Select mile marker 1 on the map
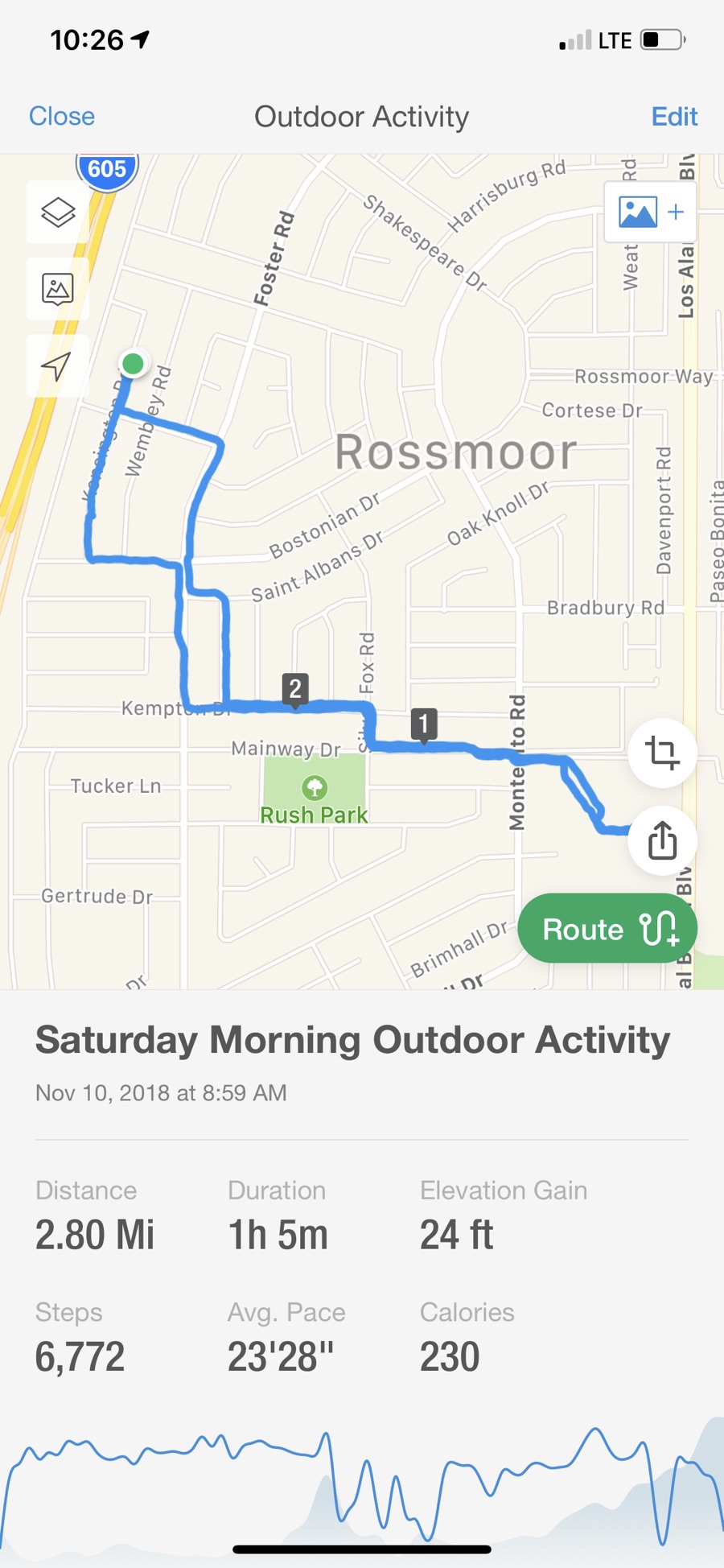 (x=424, y=724)
